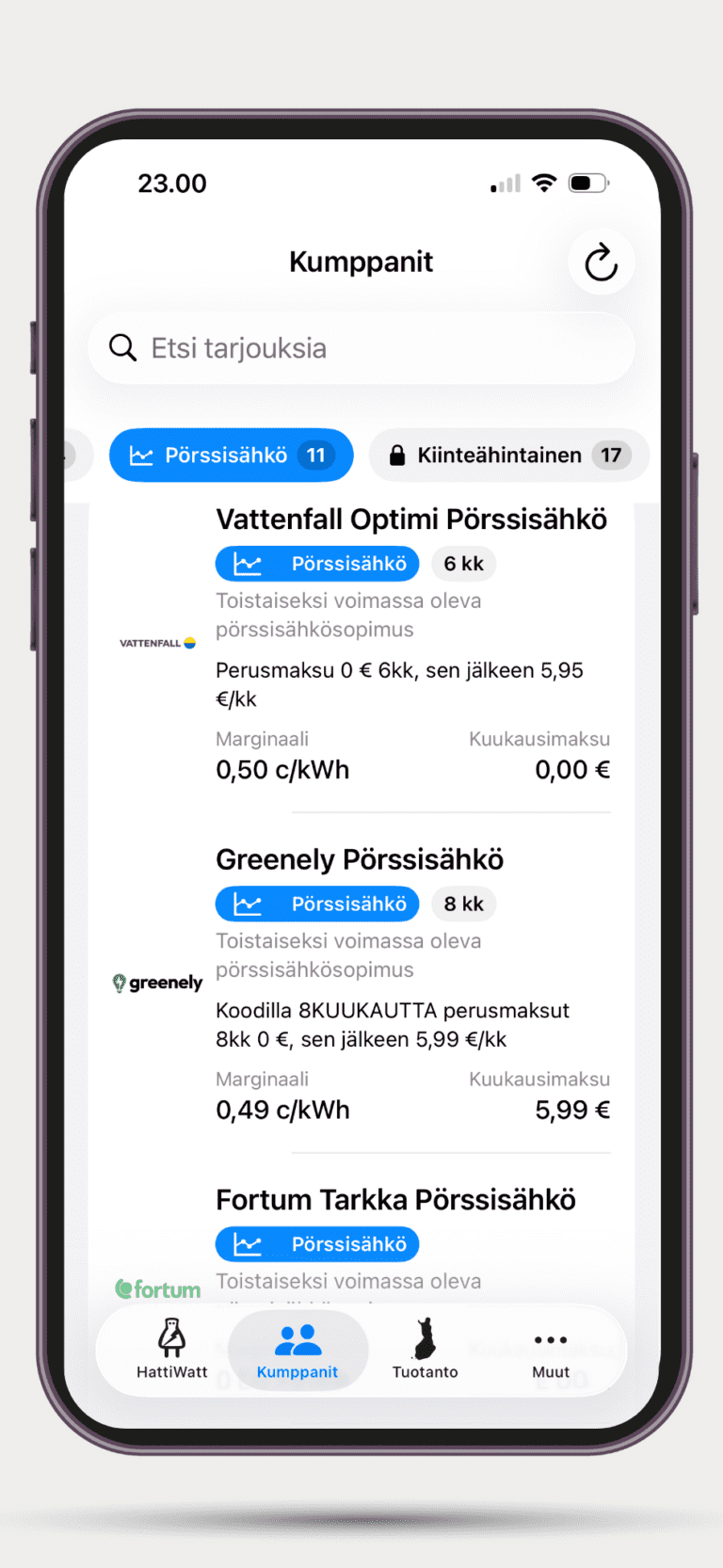Tap the 6 kk badge on Vattenfall offer

[463, 563]
